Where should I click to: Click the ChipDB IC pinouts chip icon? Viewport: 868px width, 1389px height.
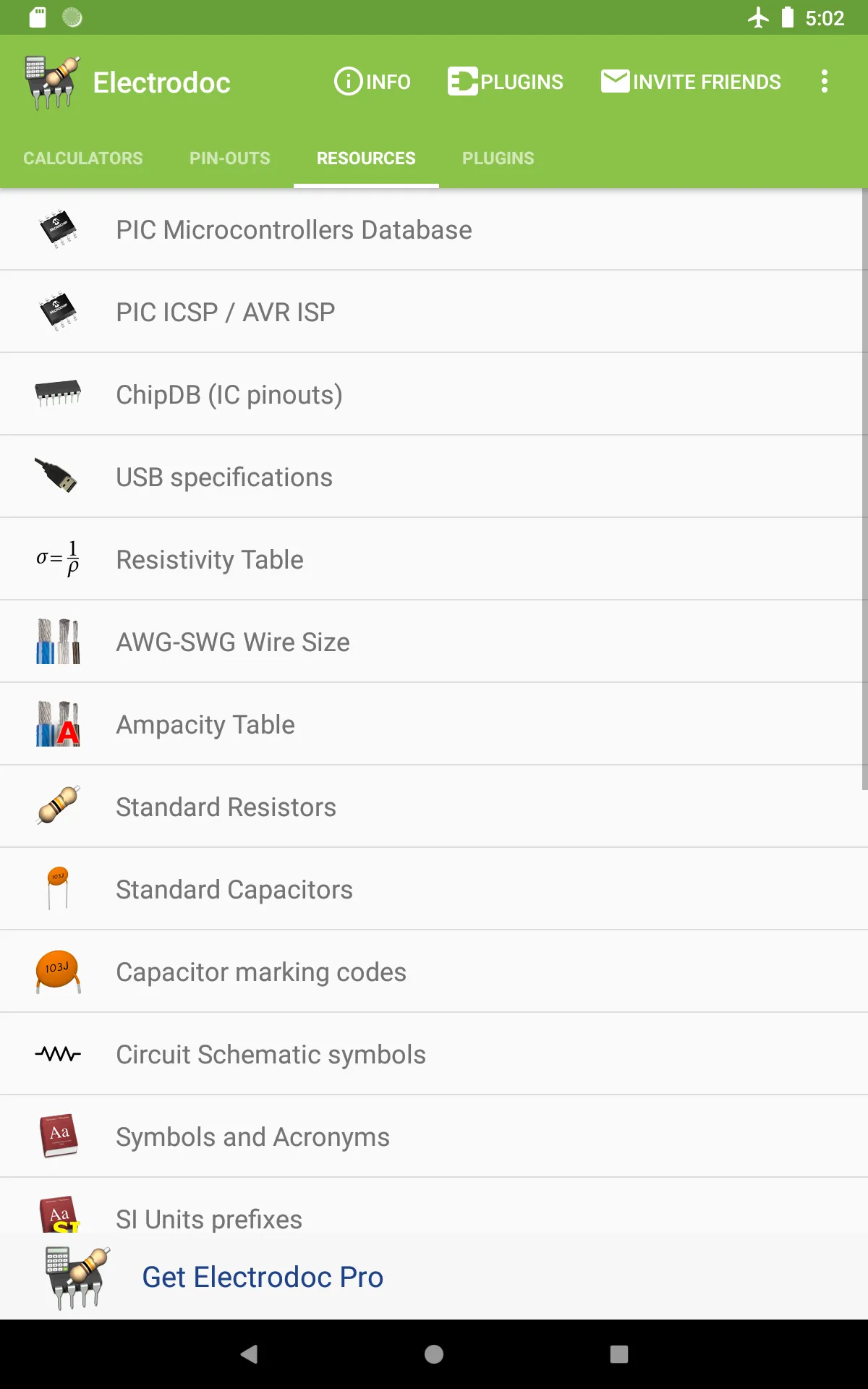click(59, 394)
